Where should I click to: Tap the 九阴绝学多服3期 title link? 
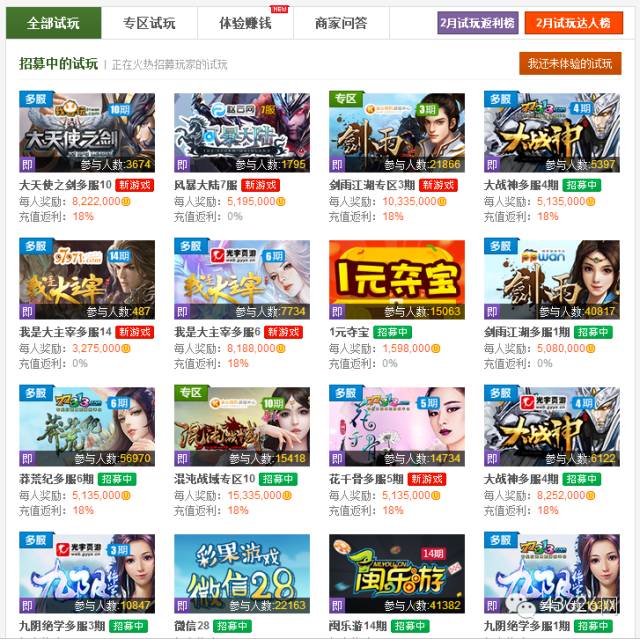62,626
